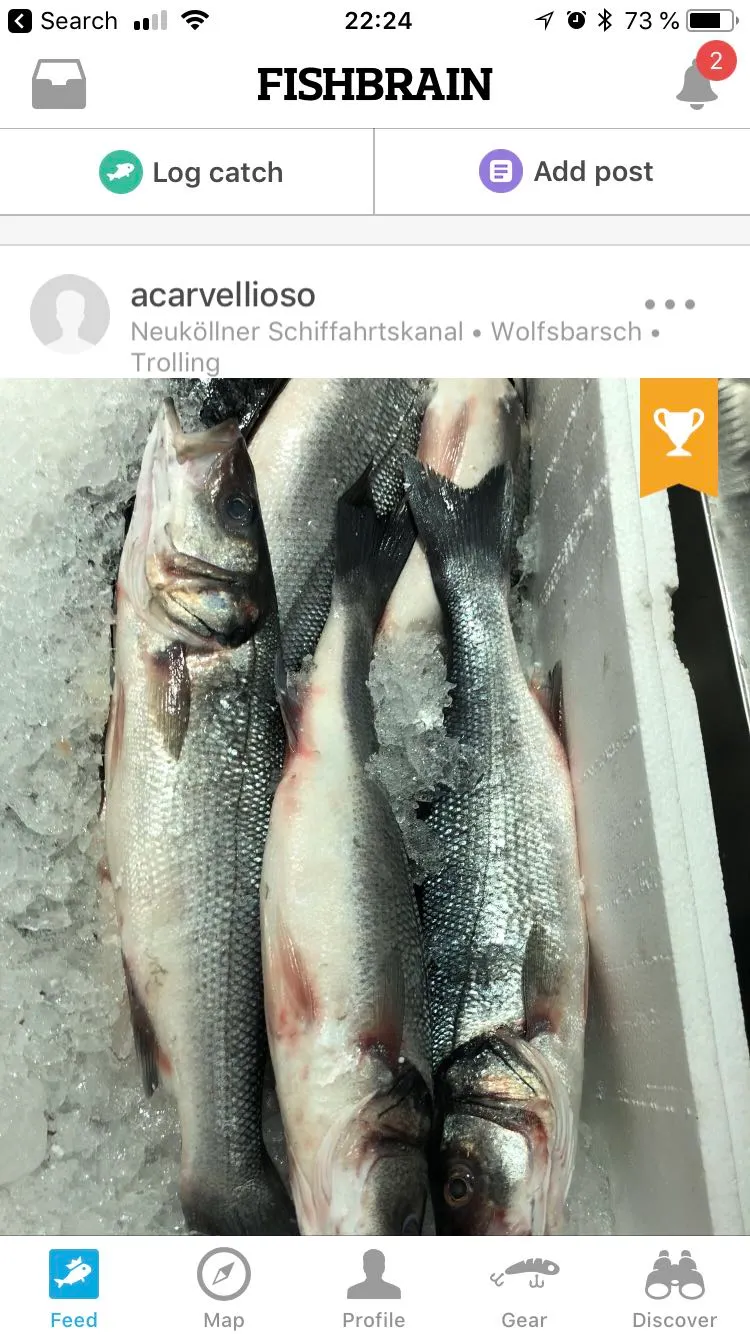Open acarvellioso's profile avatar
Viewport: 750px width, 1334px height.
tap(70, 314)
